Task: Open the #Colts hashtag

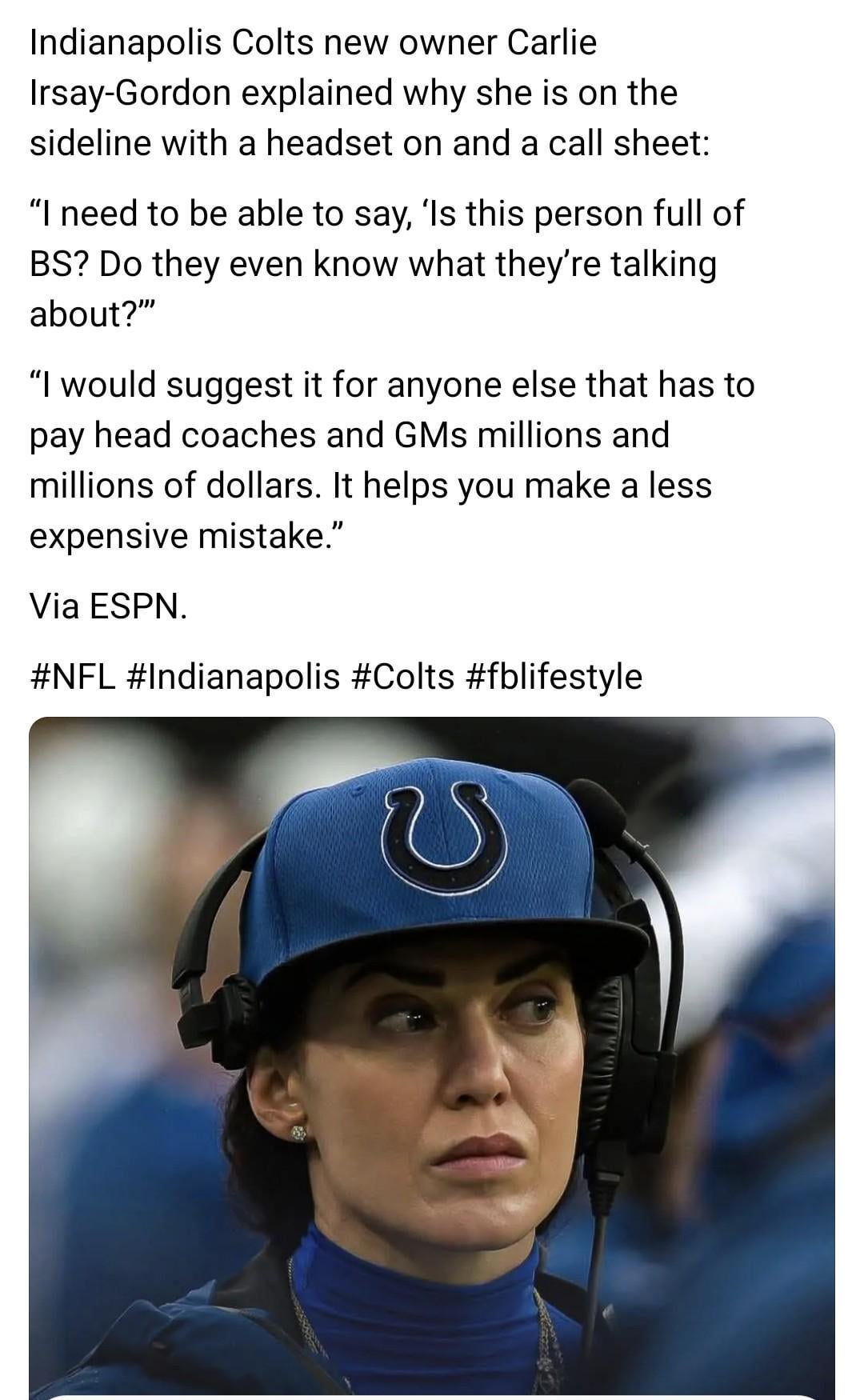Action: pos(402,677)
